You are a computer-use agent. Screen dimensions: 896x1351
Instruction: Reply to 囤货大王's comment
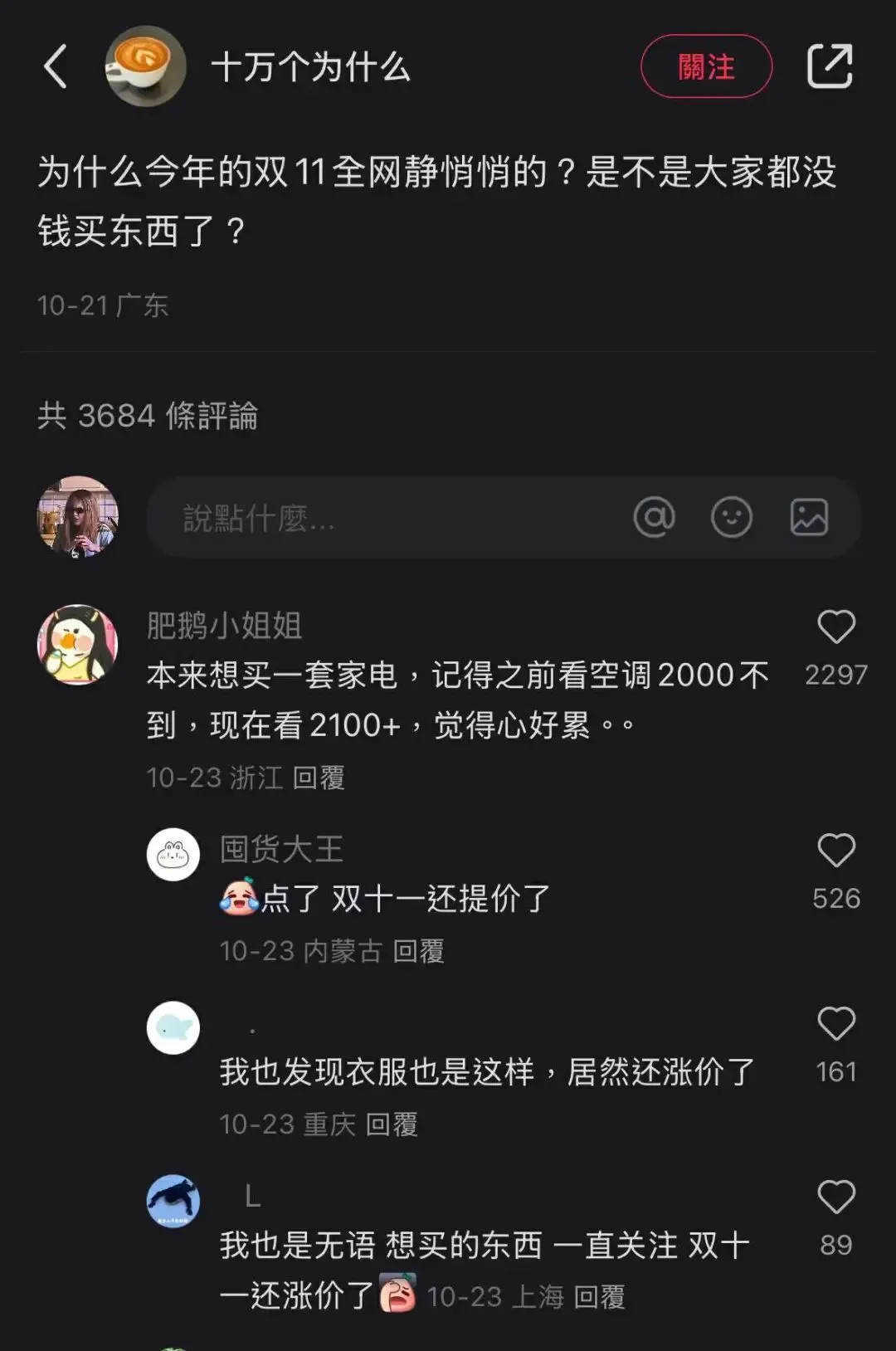tap(418, 951)
